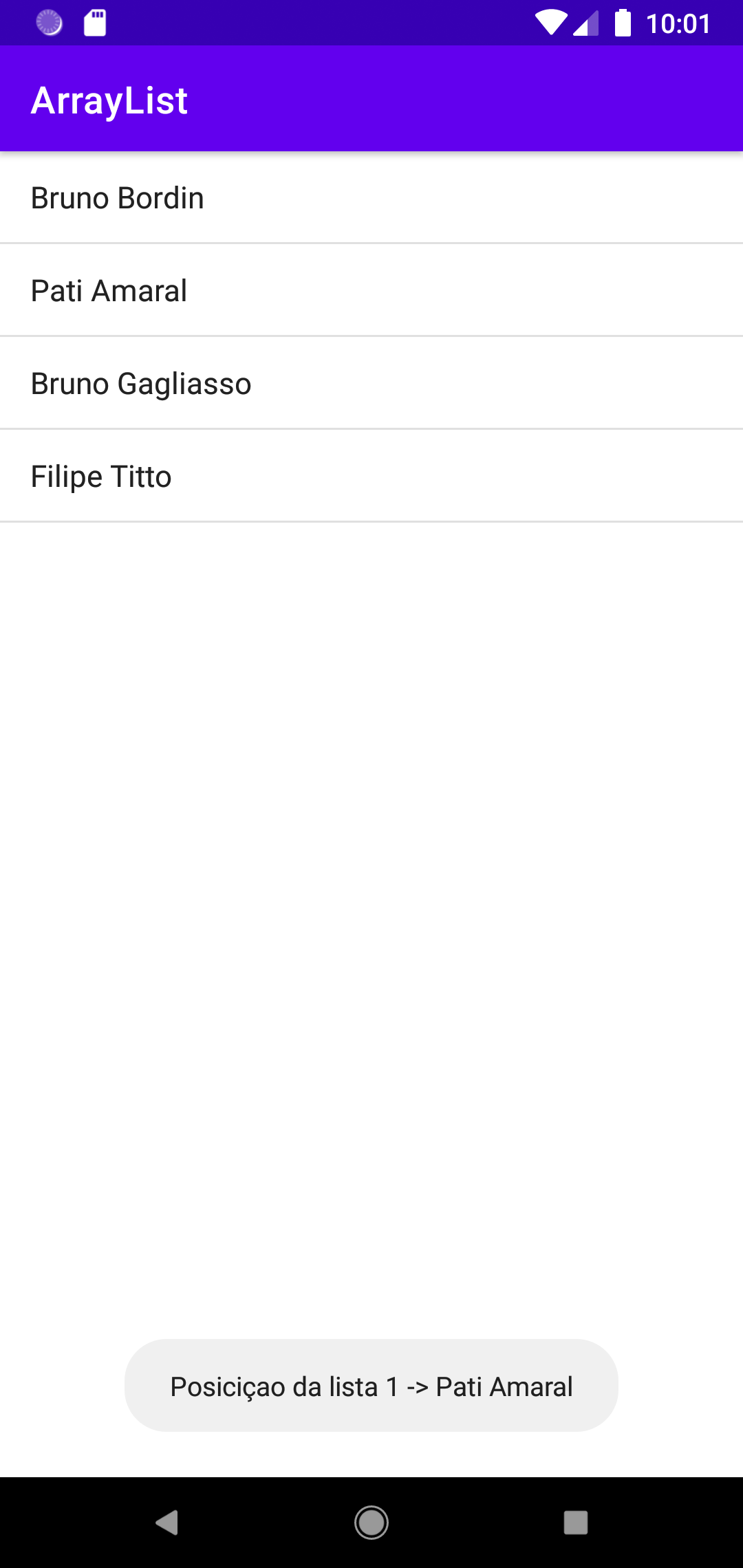Go back using the system back button
This screenshot has width=743, height=1568.
[x=167, y=1522]
